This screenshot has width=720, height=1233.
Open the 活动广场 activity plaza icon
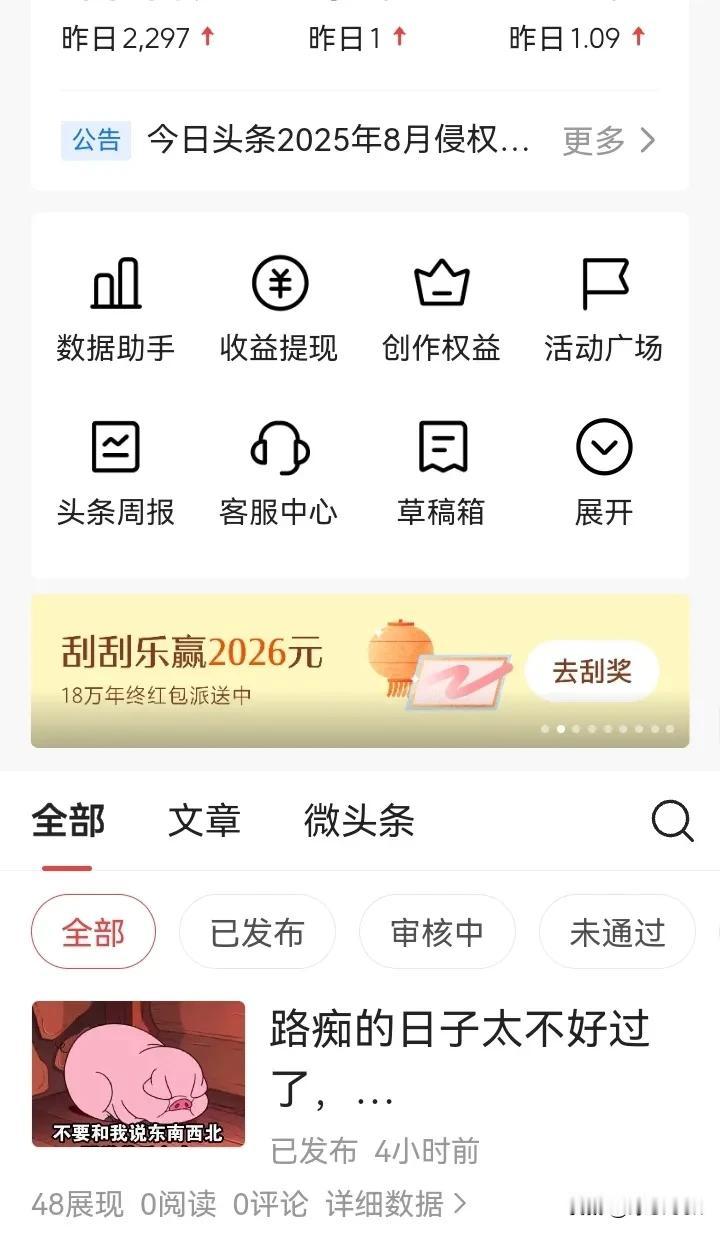[602, 305]
